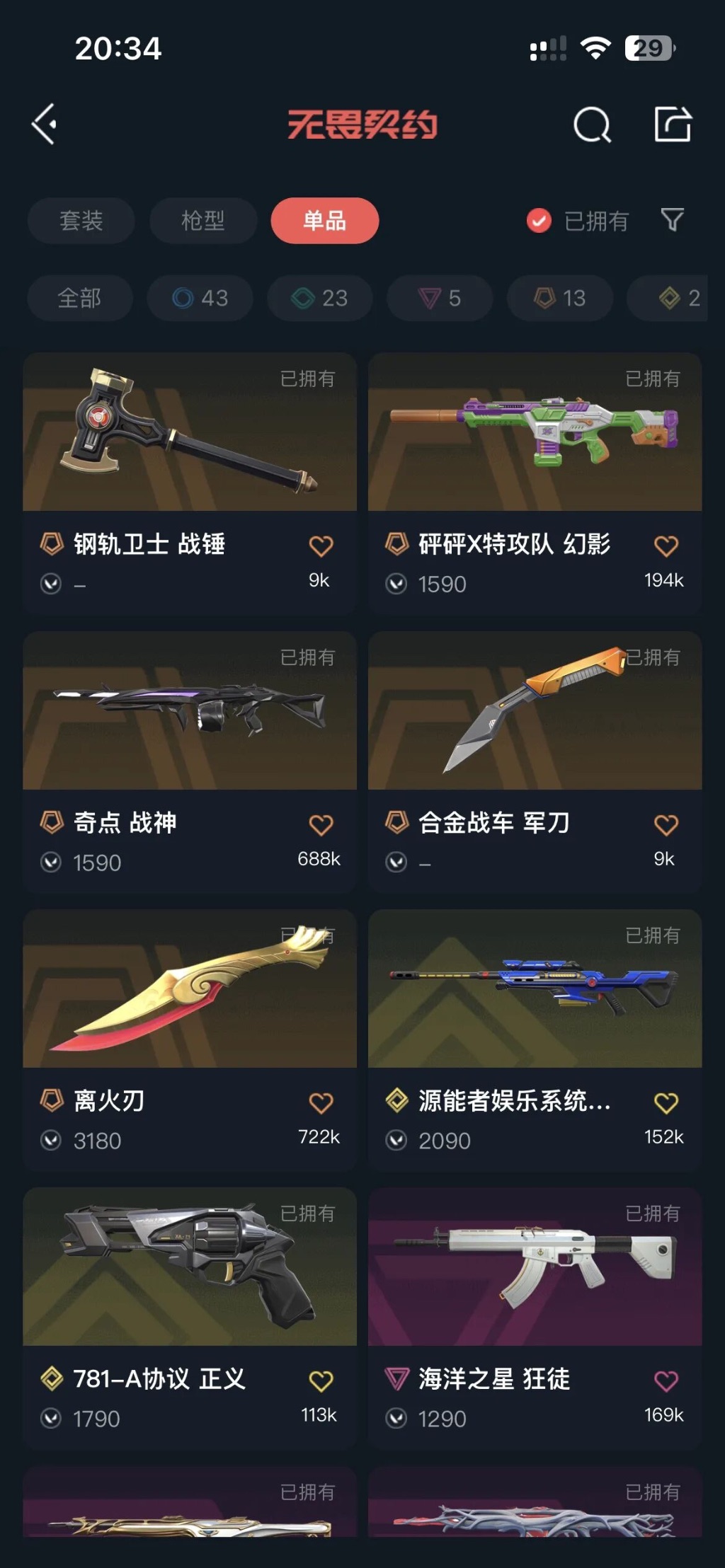Open the search magnifier icon
The width and height of the screenshot is (725, 1568).
point(591,125)
